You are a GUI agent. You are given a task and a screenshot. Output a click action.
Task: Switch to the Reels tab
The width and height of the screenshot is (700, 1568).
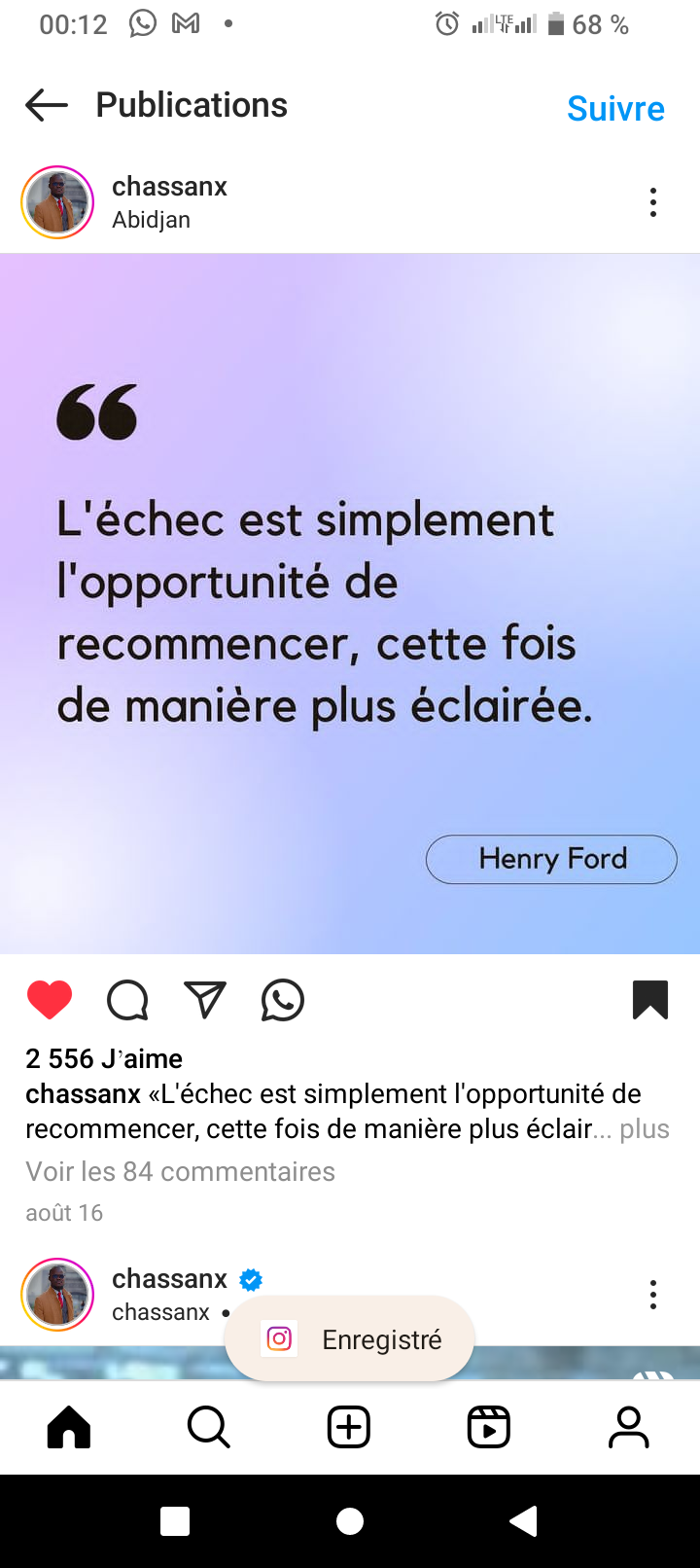pyautogui.click(x=489, y=1428)
